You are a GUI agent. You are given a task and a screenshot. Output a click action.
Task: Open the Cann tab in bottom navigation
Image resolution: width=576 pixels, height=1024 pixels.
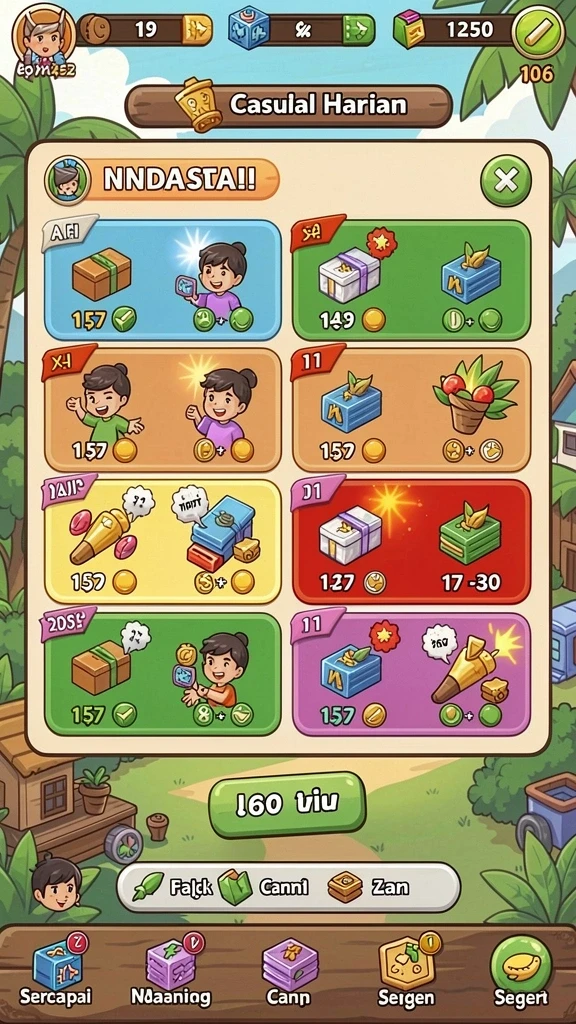click(290, 968)
